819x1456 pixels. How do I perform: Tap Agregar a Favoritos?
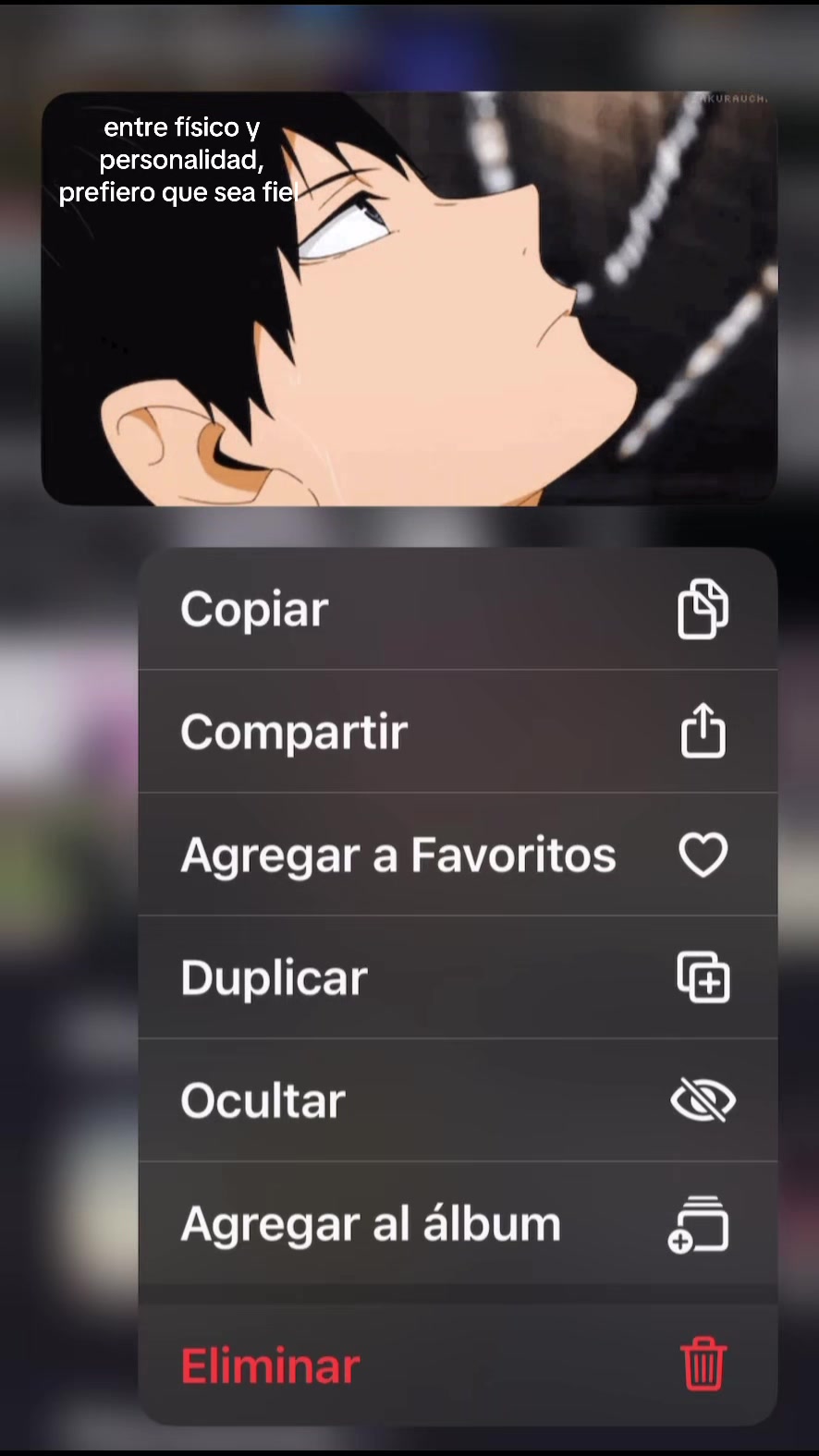(458, 855)
